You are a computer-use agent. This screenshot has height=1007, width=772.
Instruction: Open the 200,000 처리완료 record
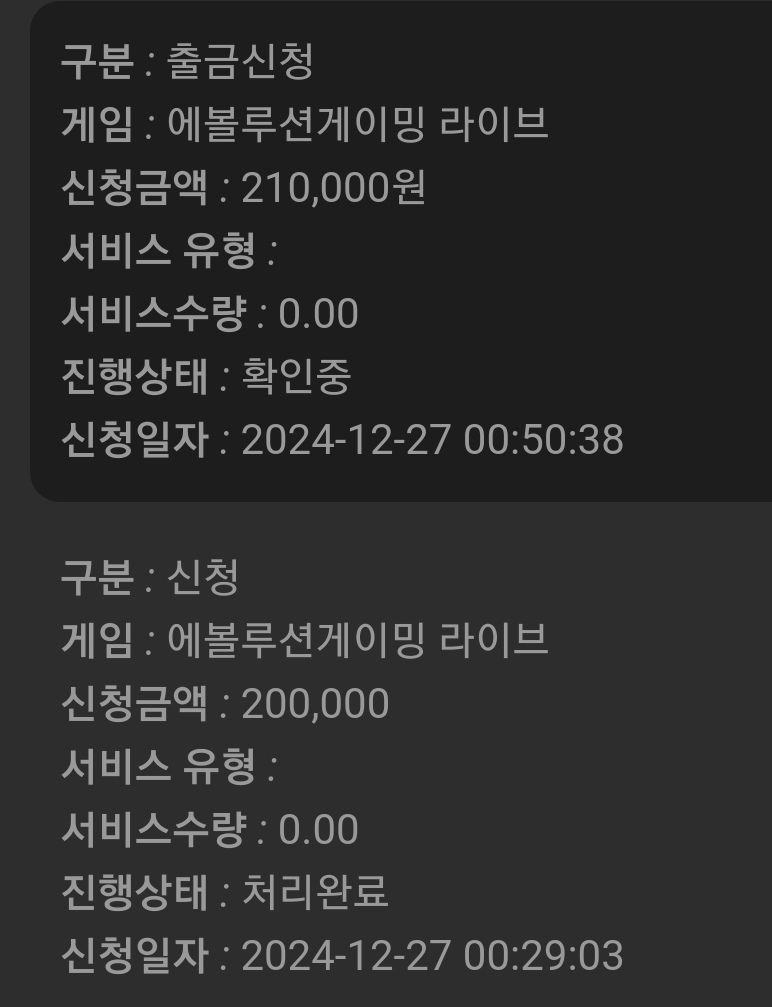coord(400,765)
